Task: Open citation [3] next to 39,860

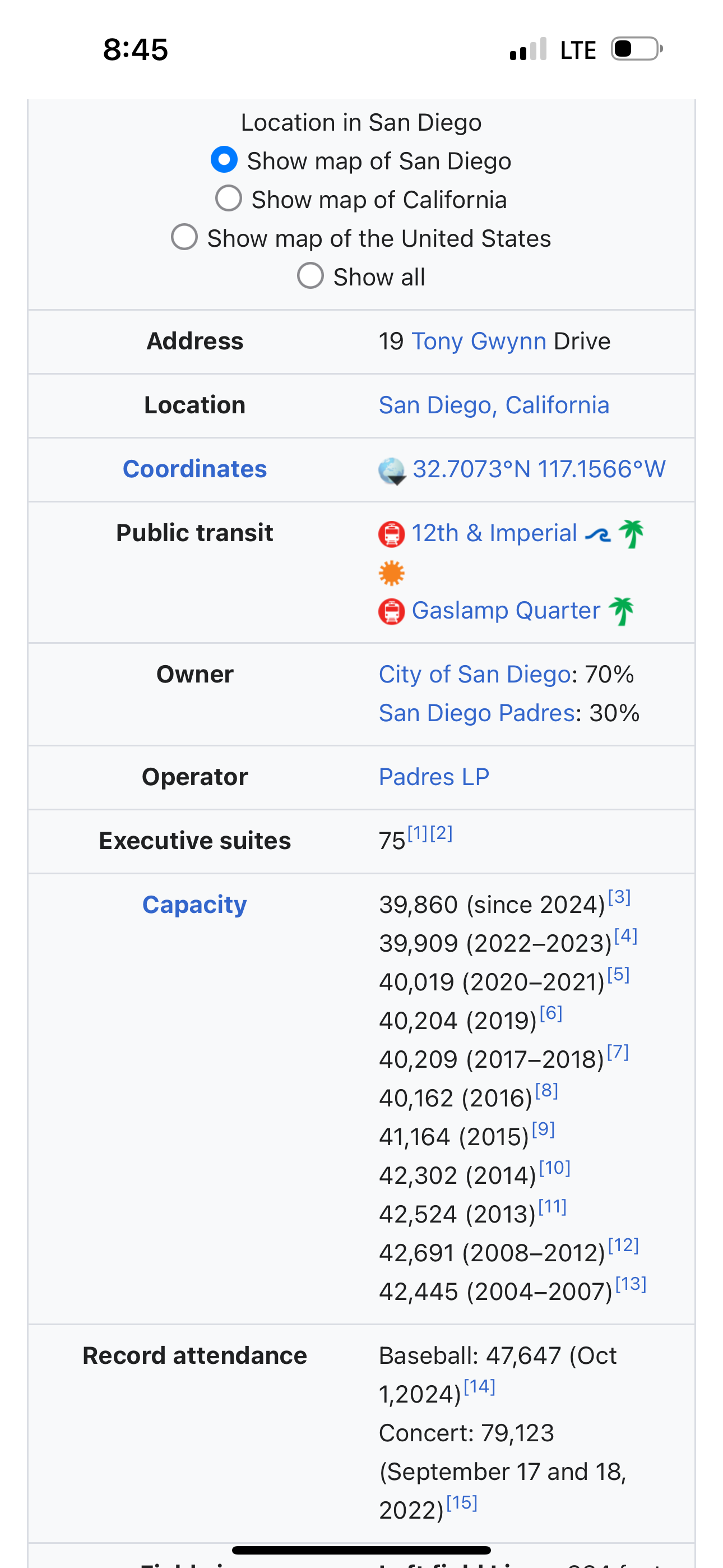Action: 619,897
